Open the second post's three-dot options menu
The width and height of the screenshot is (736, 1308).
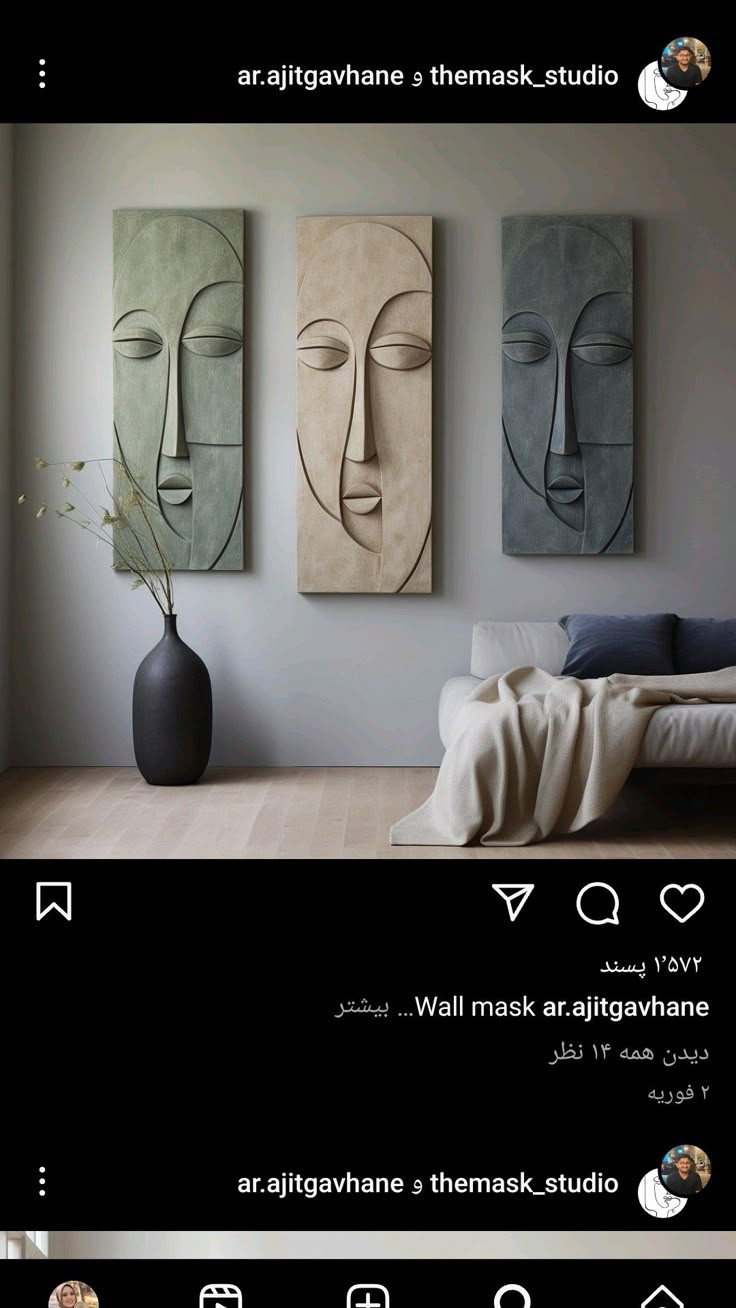(42, 1181)
